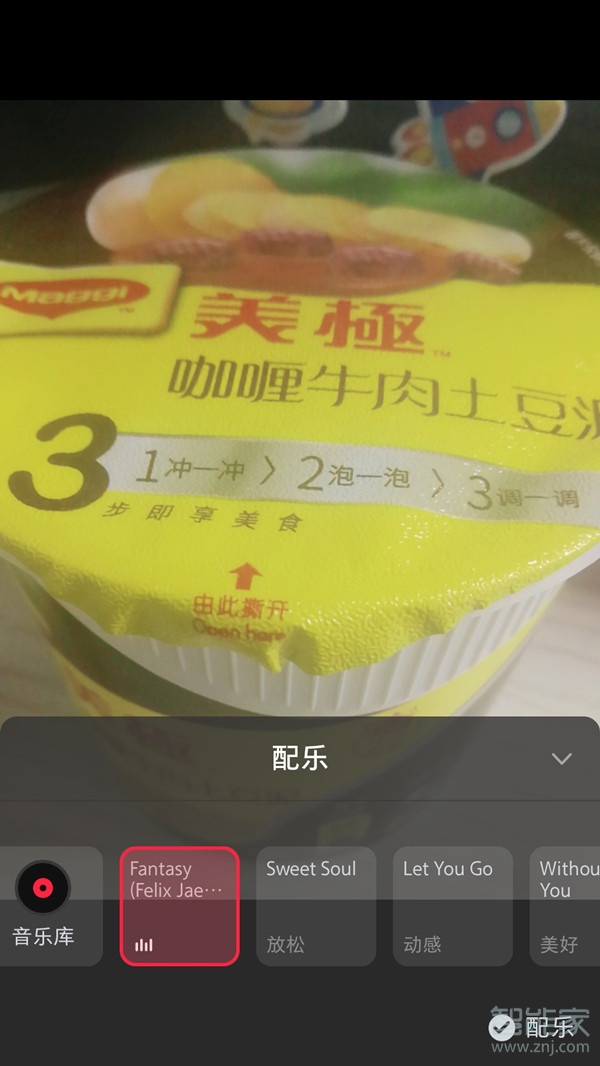Collapse the 配乐 panel with the chevron
The image size is (600, 1066).
(x=561, y=759)
